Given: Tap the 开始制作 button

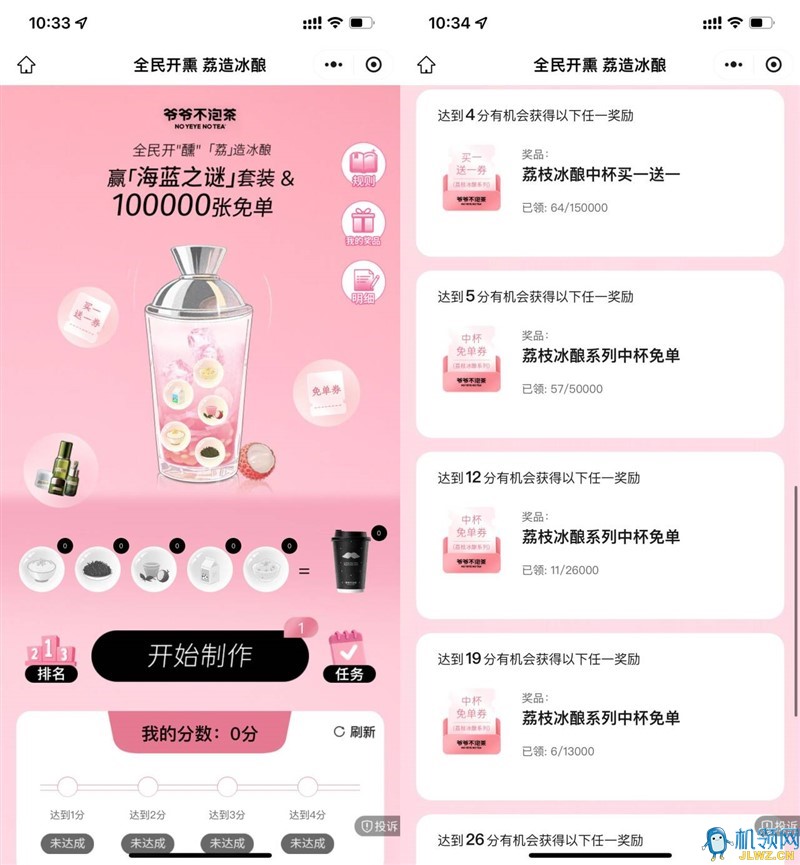Looking at the screenshot, I should (x=200, y=656).
